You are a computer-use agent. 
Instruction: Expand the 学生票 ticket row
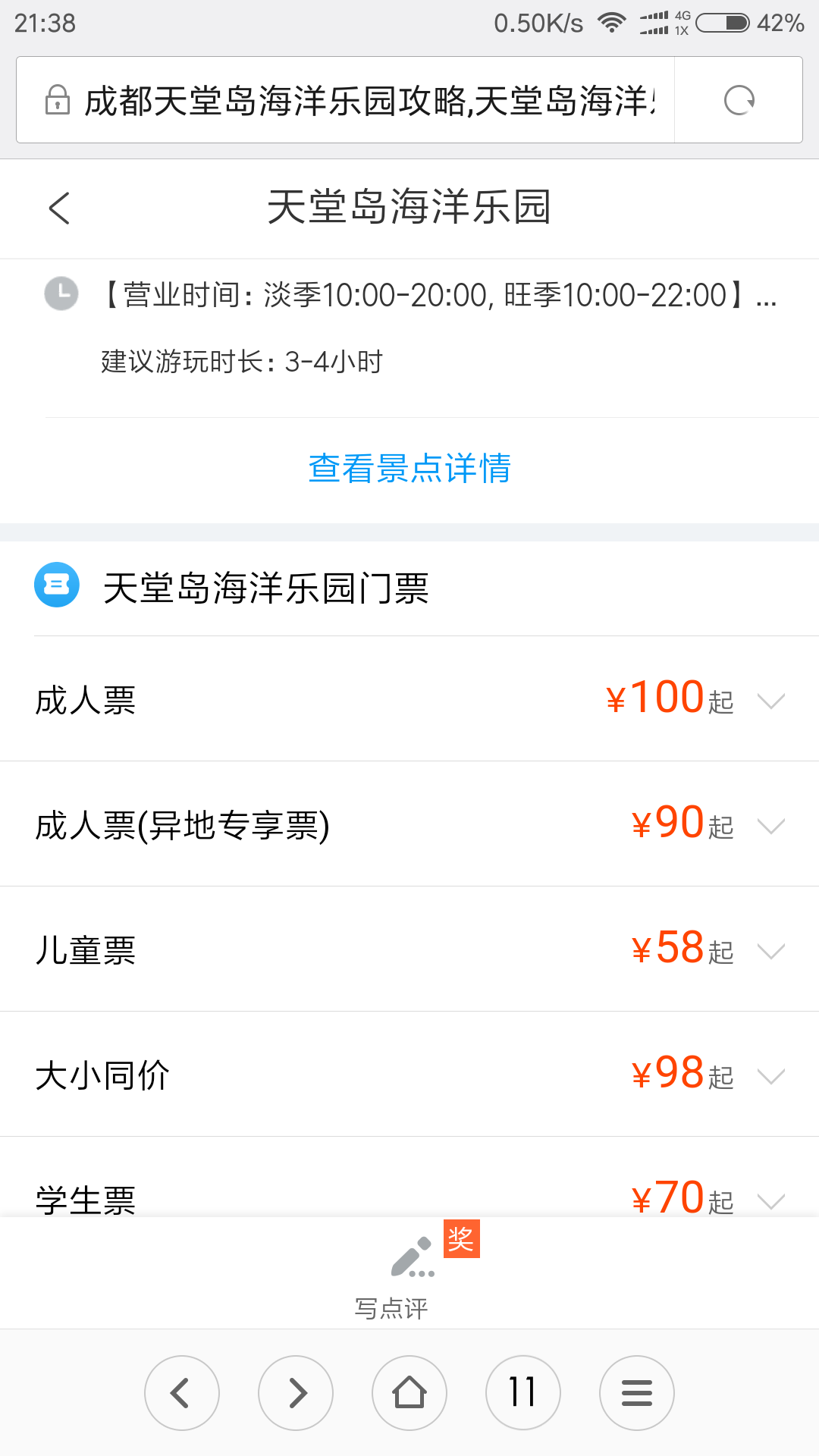click(409, 1177)
